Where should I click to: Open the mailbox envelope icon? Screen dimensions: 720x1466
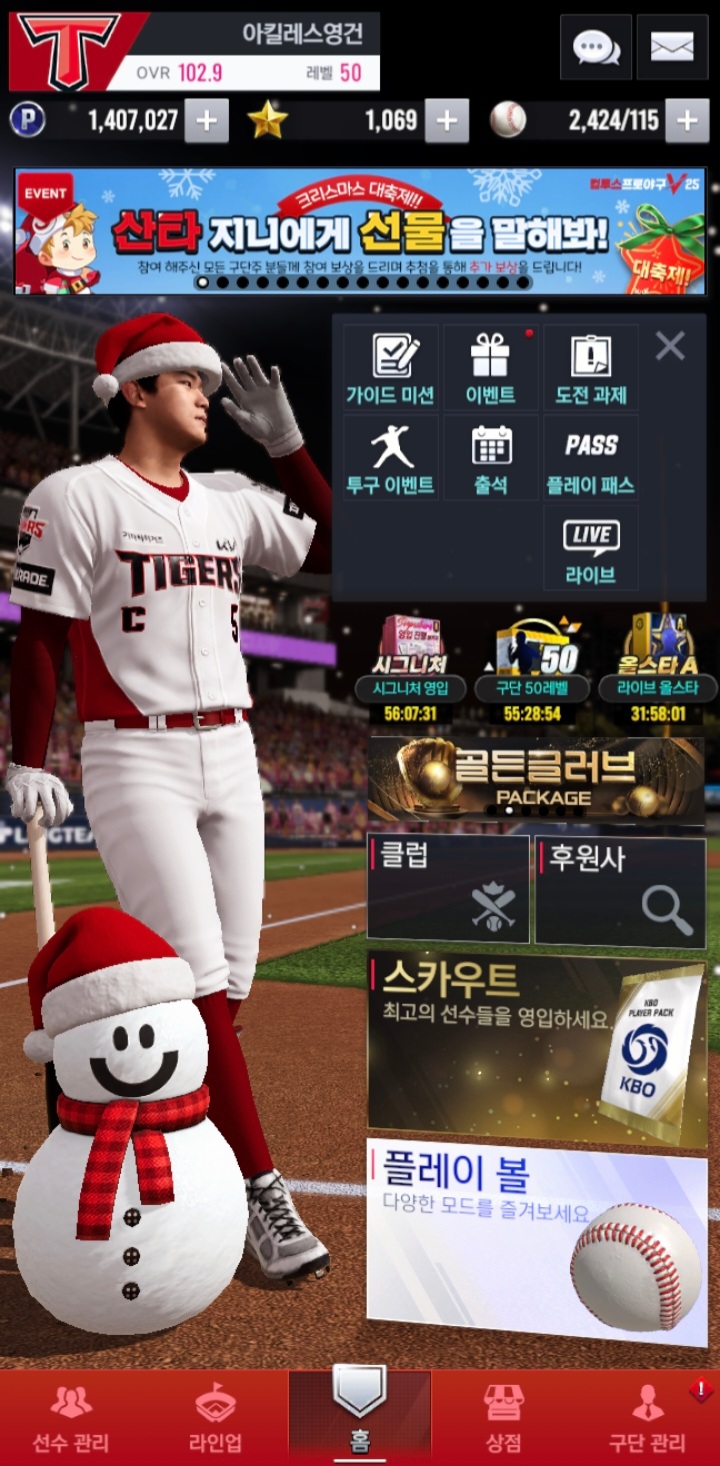pos(672,47)
